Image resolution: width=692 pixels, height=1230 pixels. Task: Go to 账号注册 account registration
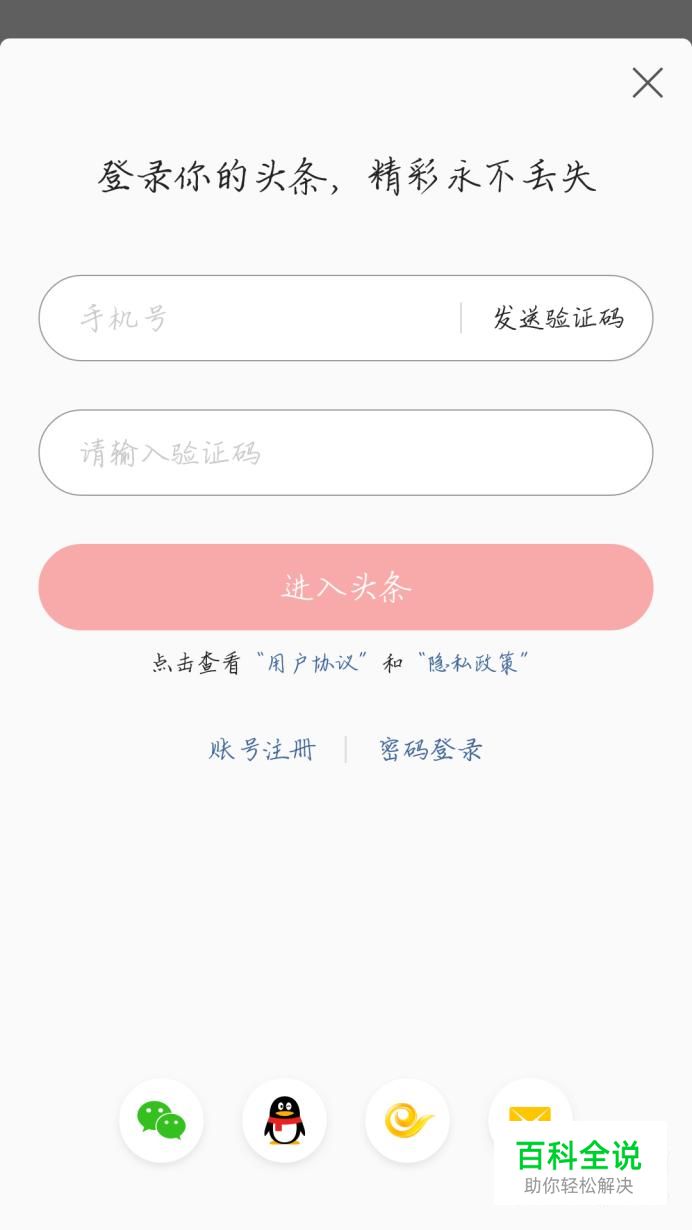coord(262,749)
